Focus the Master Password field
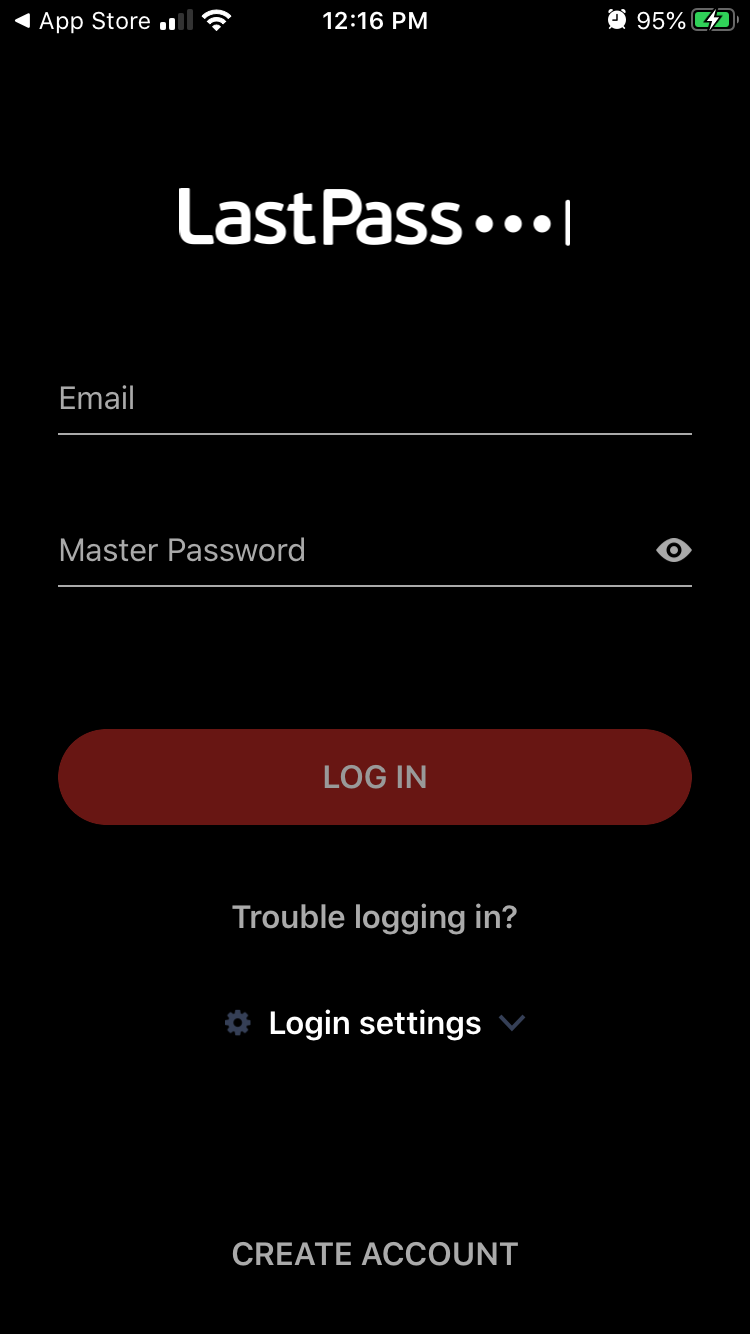750x1334 pixels. [x=350, y=550]
